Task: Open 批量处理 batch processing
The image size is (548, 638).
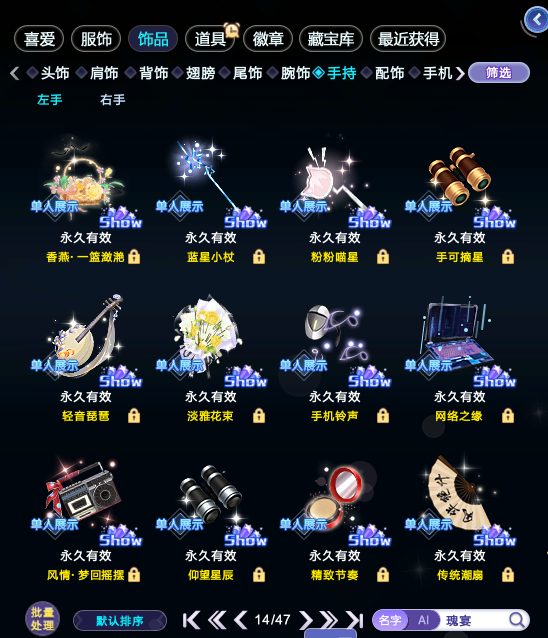Action: click(42, 618)
